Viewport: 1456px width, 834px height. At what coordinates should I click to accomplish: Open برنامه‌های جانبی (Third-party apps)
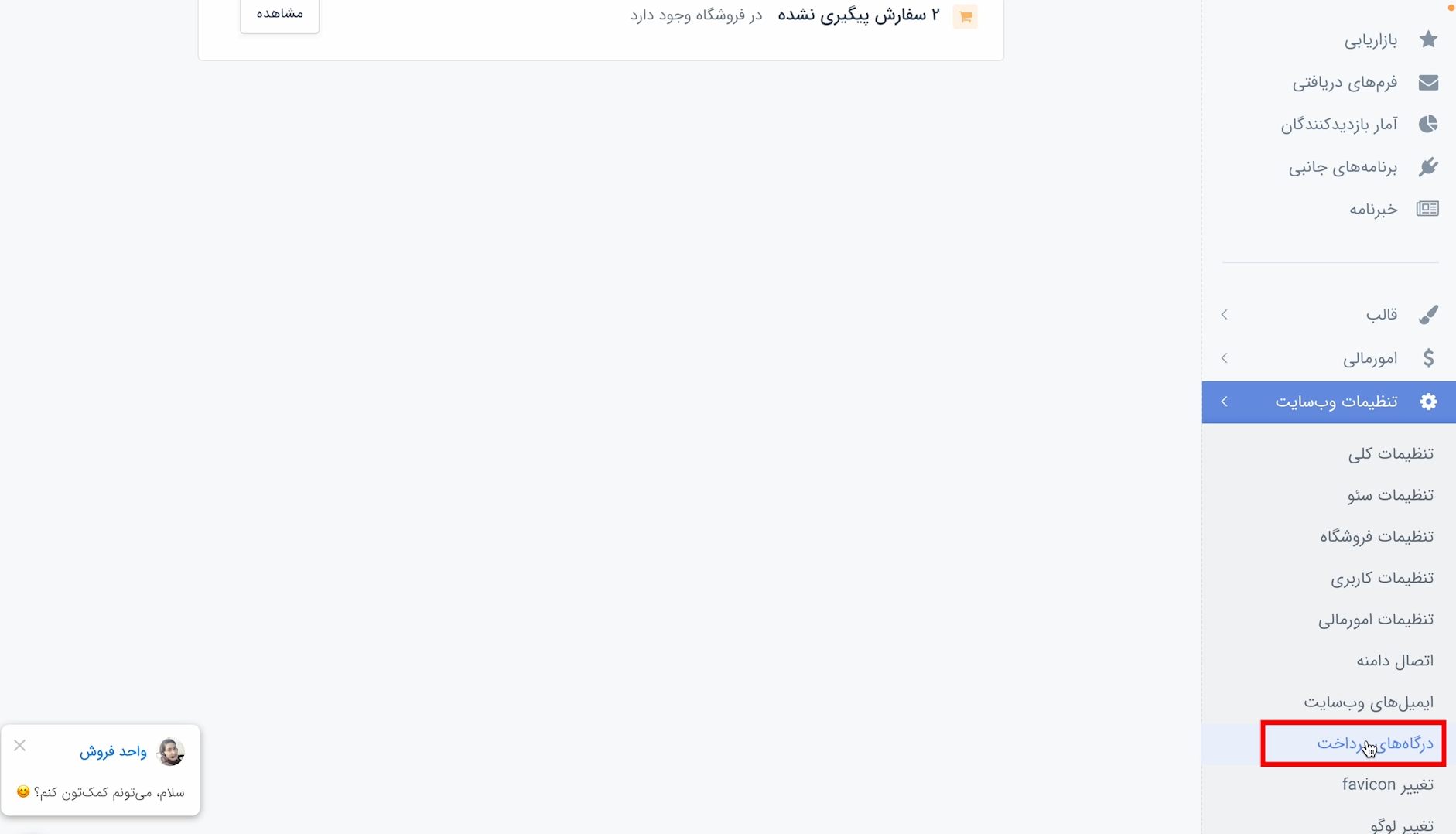(1342, 167)
